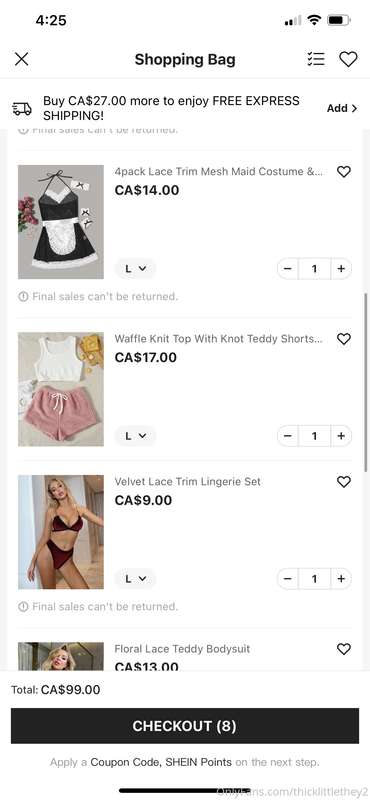Increase quantity of Waffle Knit Top
Screen dimensions: 370x800
(x=341, y=436)
